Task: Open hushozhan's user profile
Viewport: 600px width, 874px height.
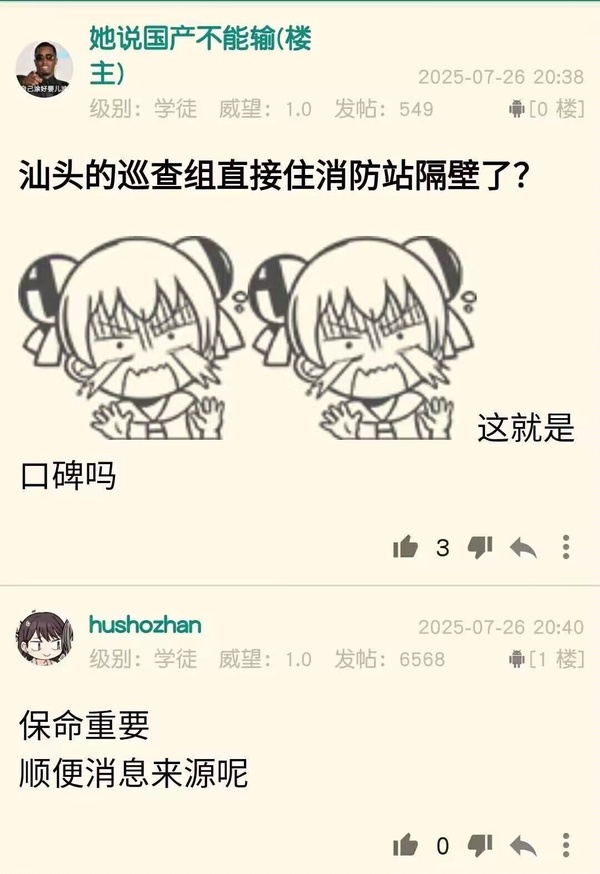Action: point(145,625)
